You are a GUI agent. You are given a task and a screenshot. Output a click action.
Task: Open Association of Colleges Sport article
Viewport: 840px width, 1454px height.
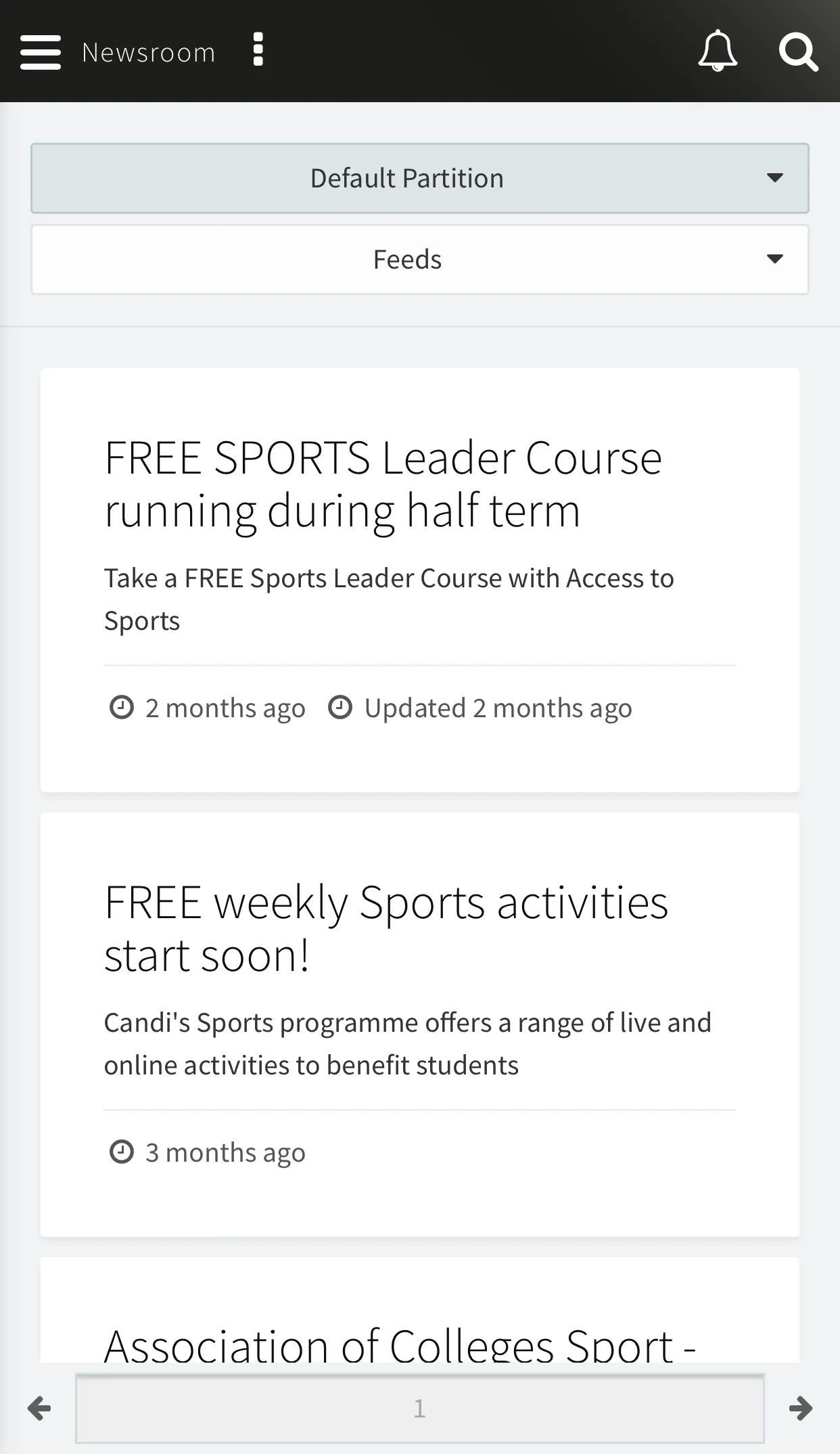(x=400, y=1345)
